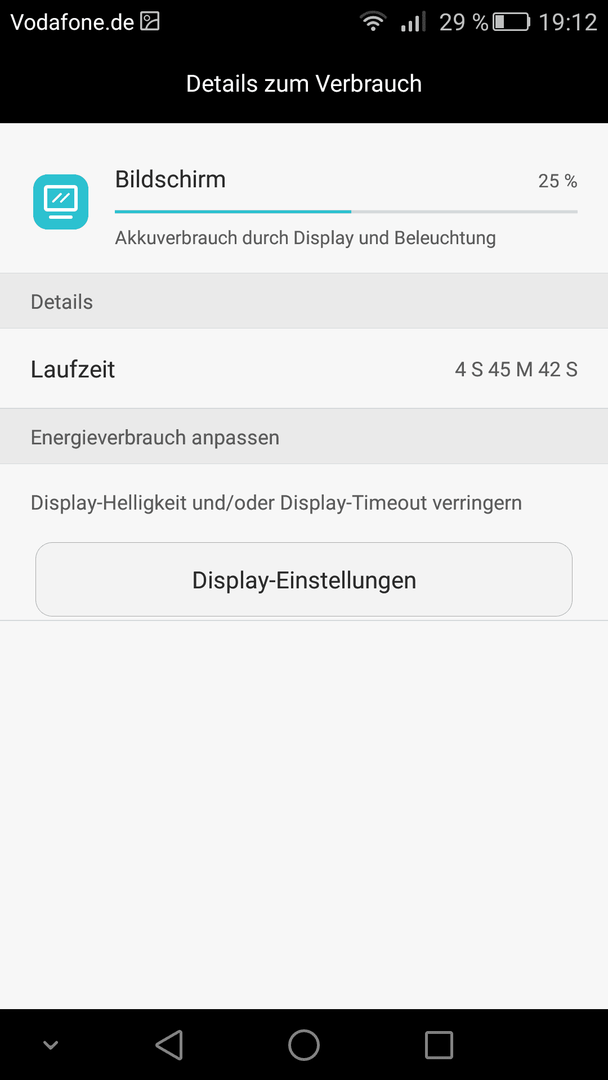The image size is (608, 1080).
Task: Open Display-Einstellungen
Action: (304, 579)
